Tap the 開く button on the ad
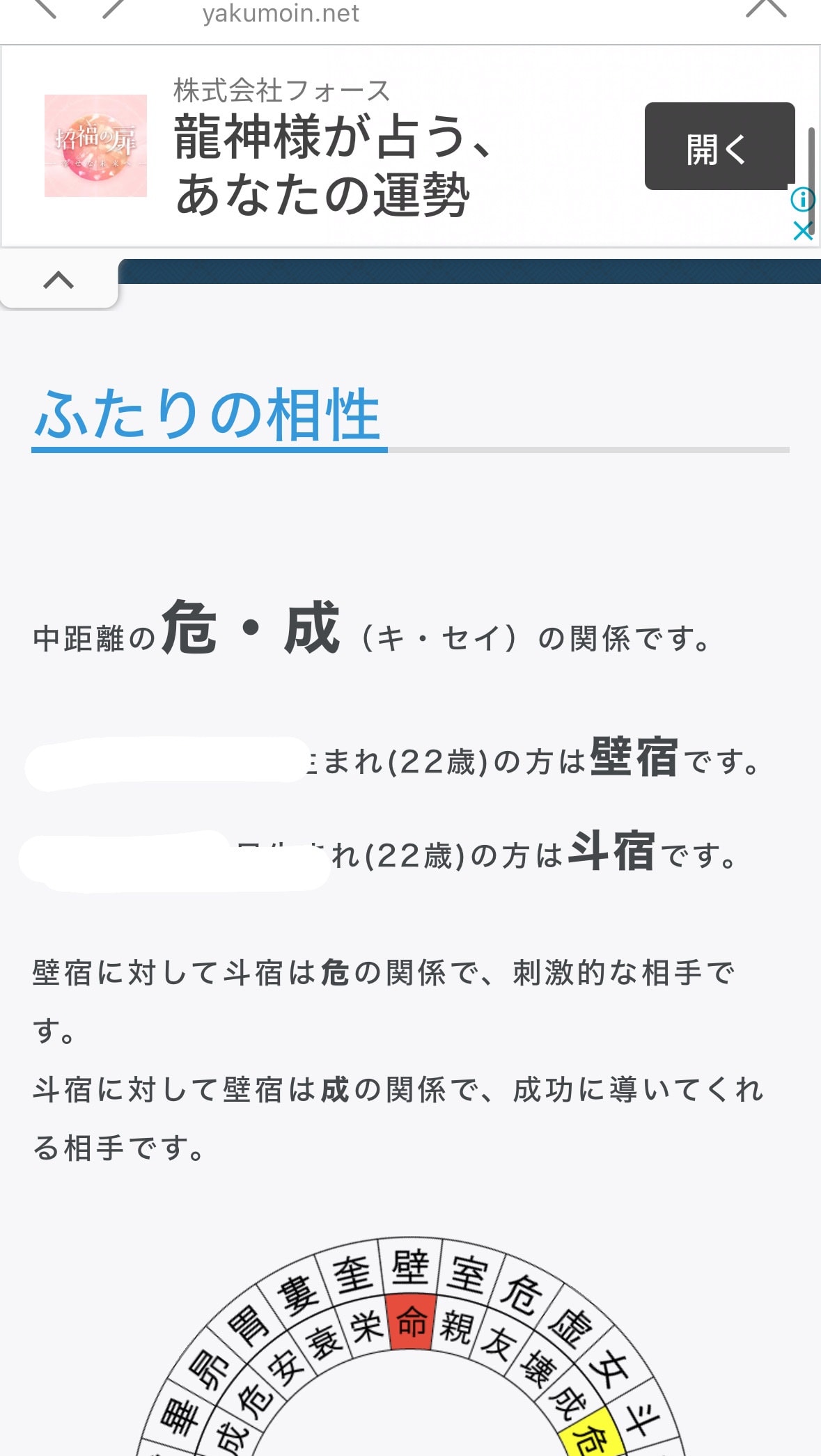Image resolution: width=821 pixels, height=1456 pixels. coord(719,147)
